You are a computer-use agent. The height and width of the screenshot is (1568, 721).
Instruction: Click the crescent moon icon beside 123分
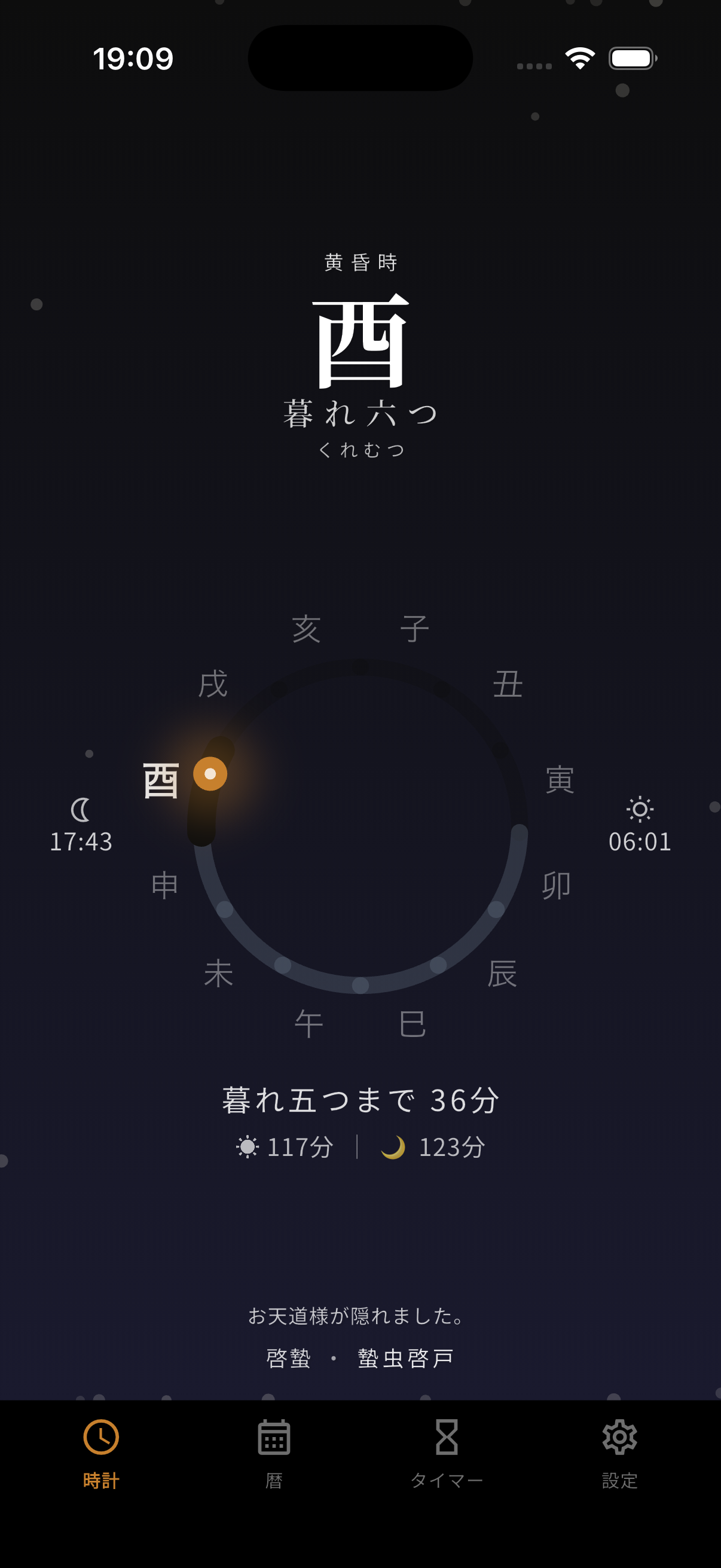point(393,1147)
